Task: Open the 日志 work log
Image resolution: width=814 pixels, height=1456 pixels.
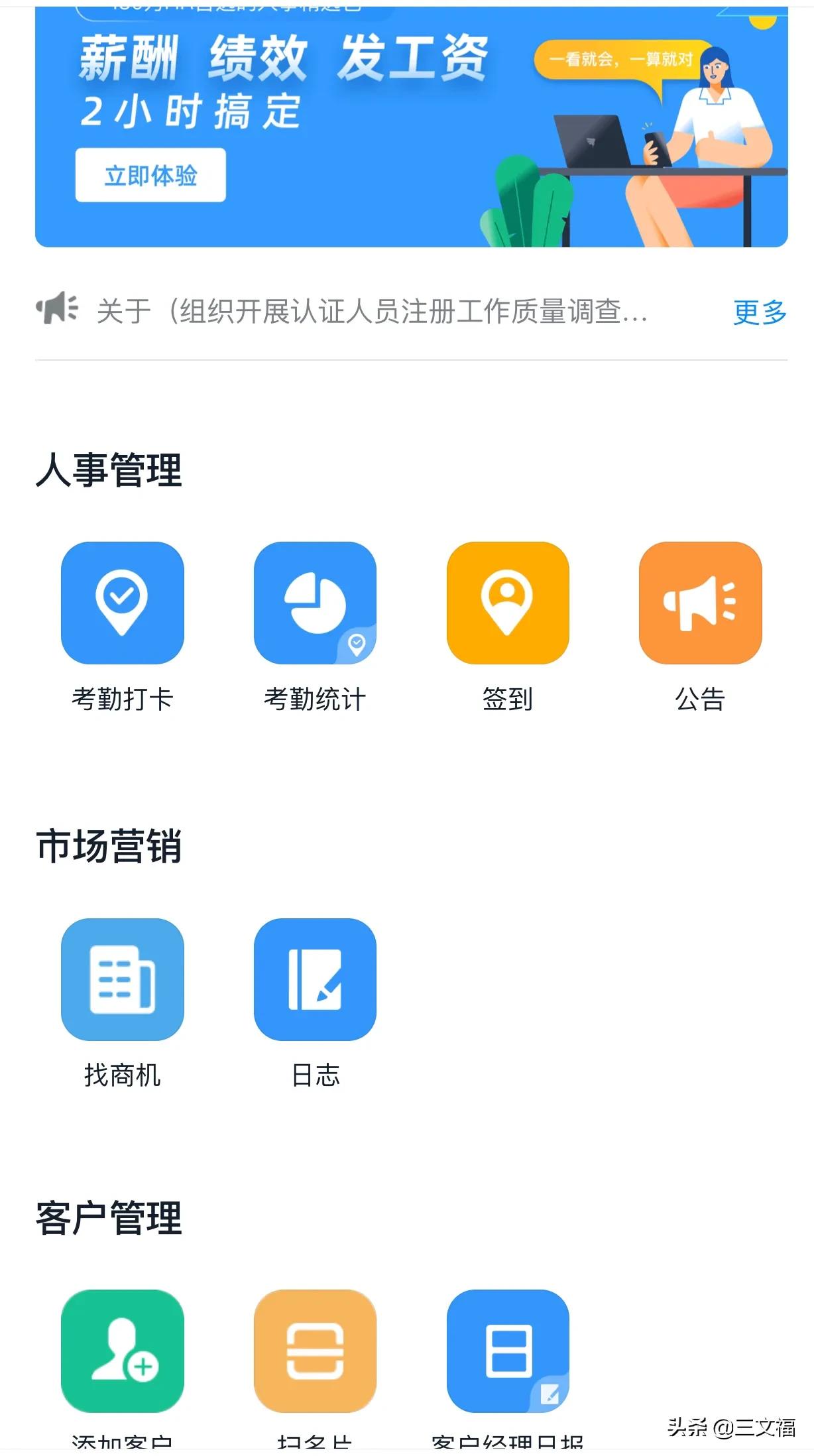Action: 315,979
